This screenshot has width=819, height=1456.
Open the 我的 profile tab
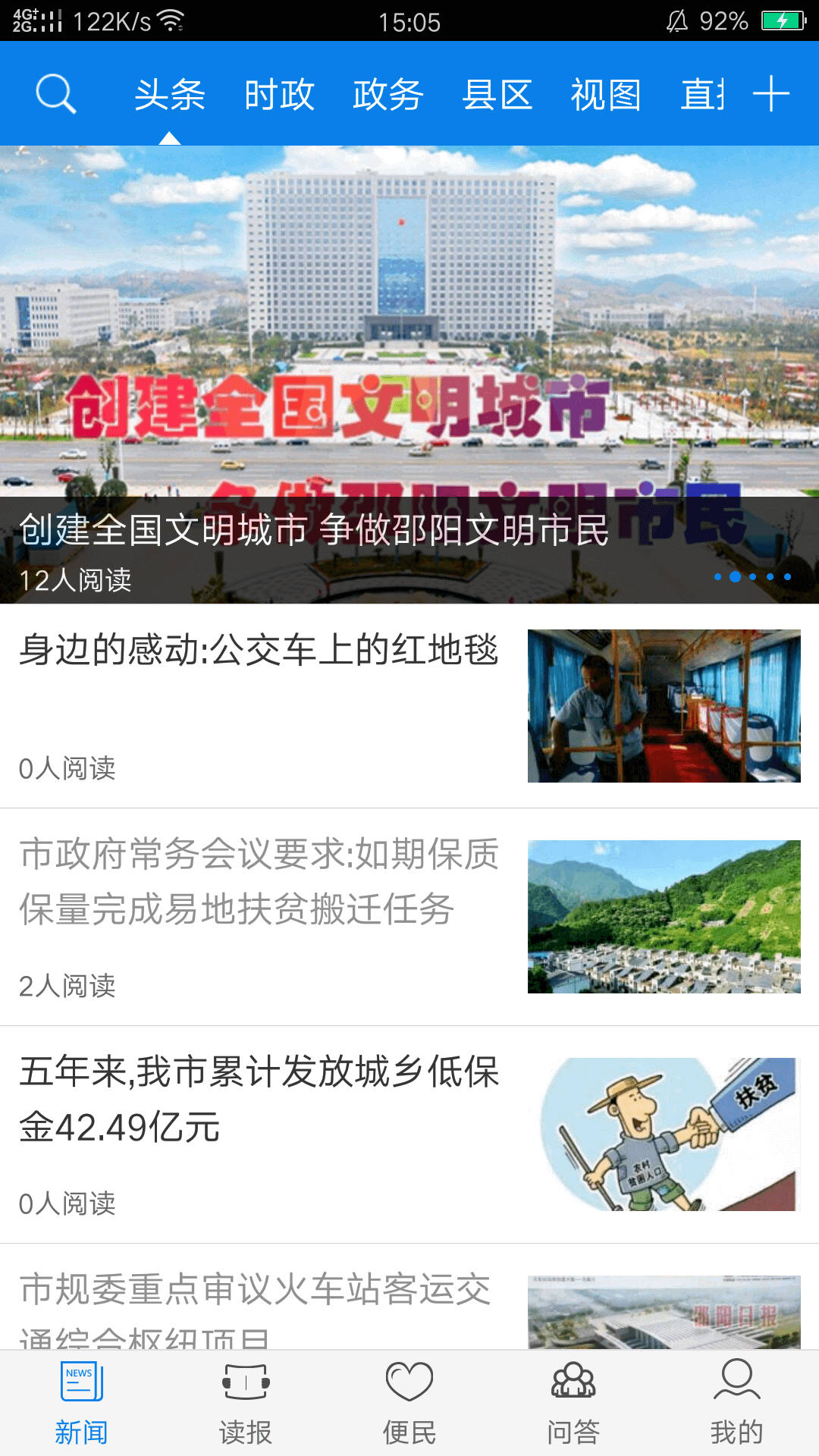[x=736, y=1403]
